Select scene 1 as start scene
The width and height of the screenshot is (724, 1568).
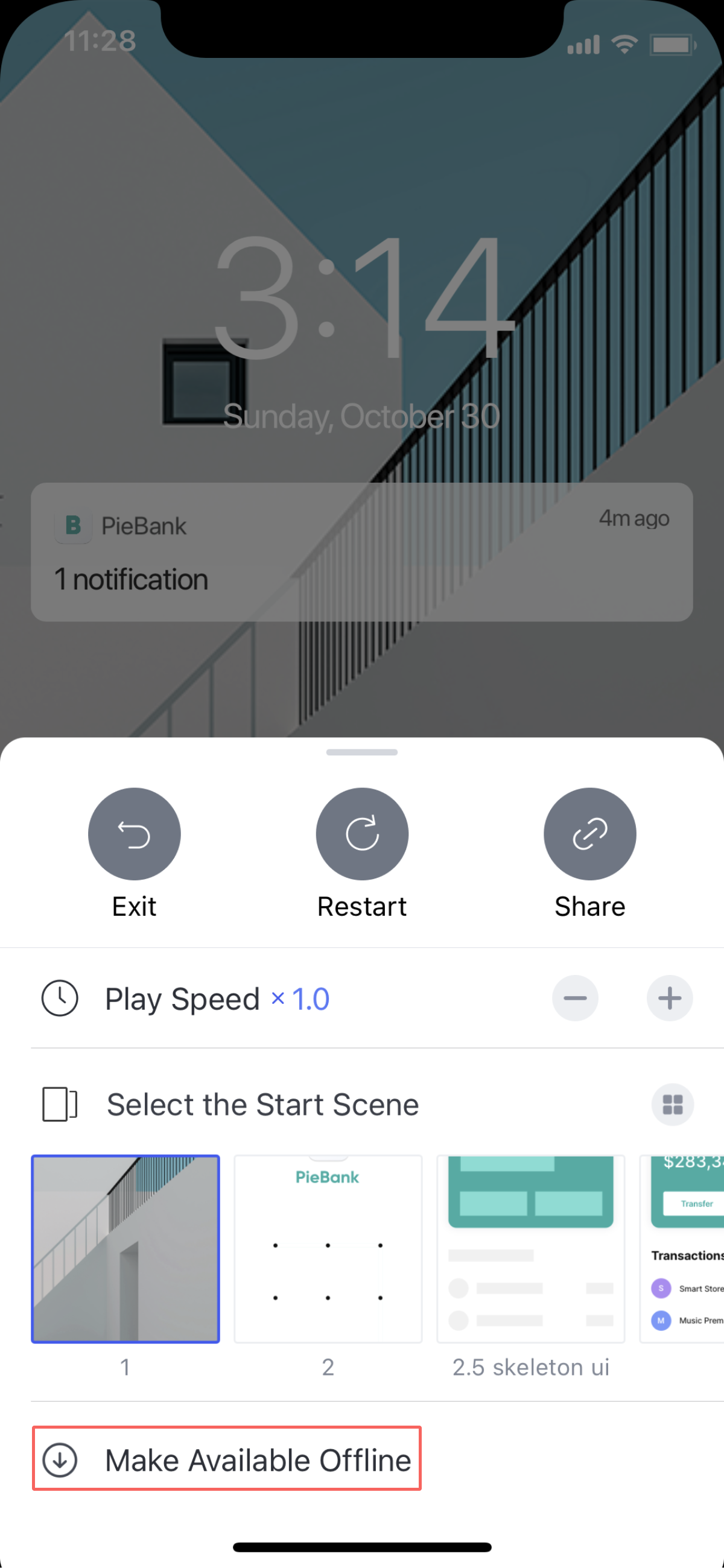click(x=125, y=1248)
